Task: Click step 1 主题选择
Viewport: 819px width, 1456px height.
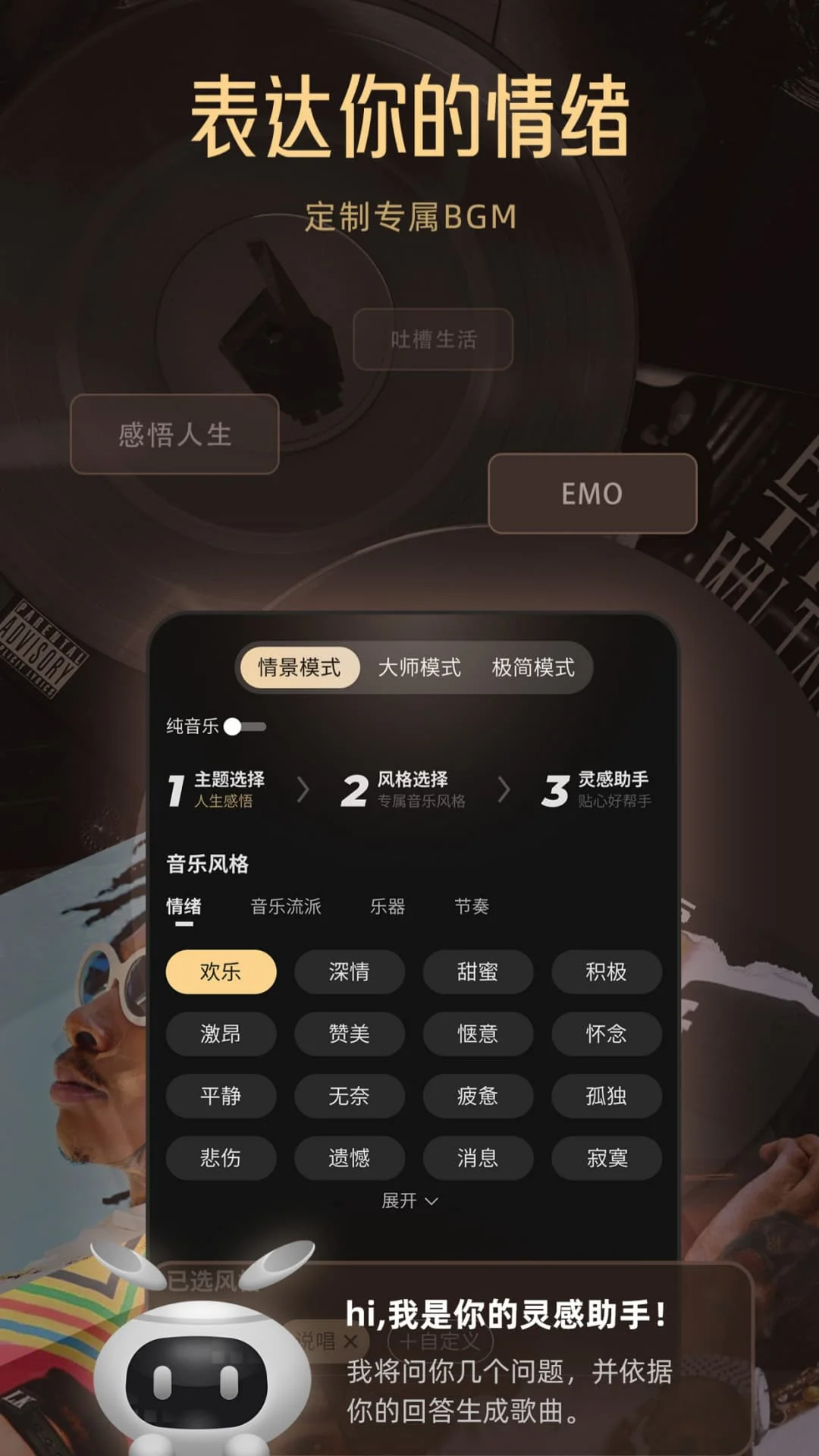Action: 220,789
